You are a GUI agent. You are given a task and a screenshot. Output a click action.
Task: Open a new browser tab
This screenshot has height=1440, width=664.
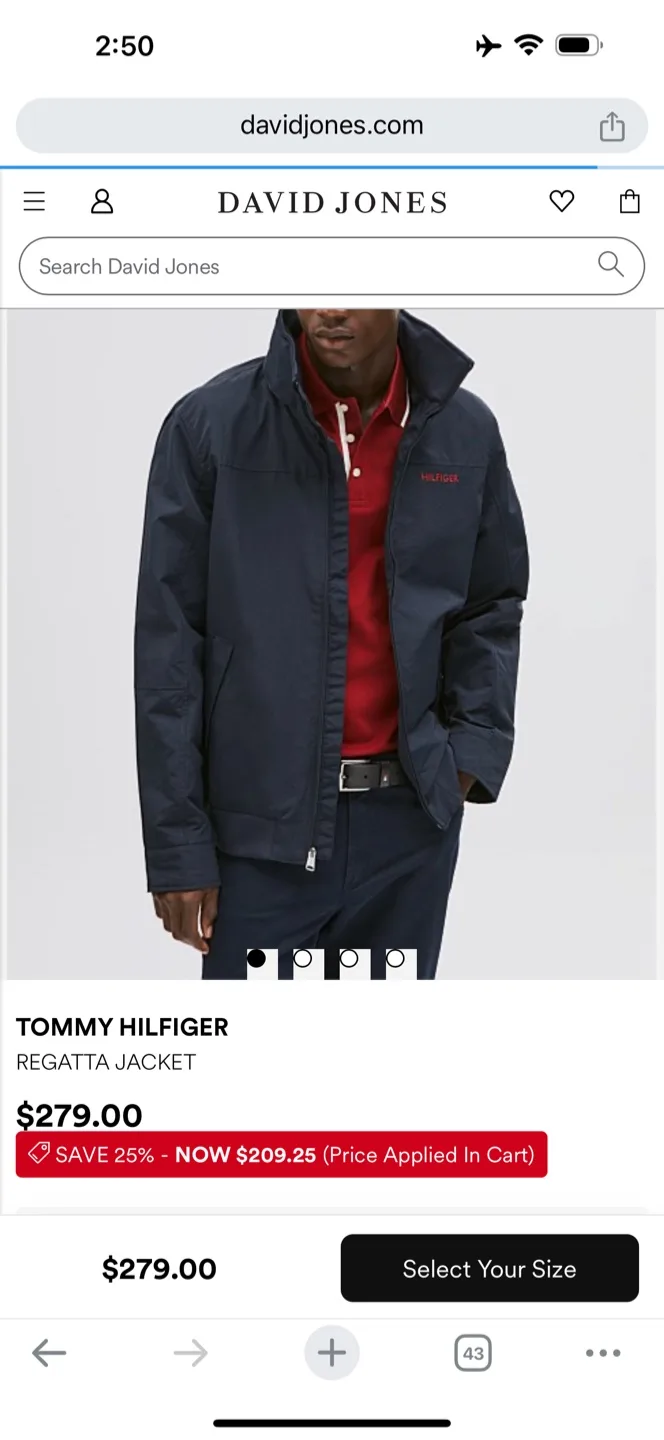pyautogui.click(x=332, y=1353)
